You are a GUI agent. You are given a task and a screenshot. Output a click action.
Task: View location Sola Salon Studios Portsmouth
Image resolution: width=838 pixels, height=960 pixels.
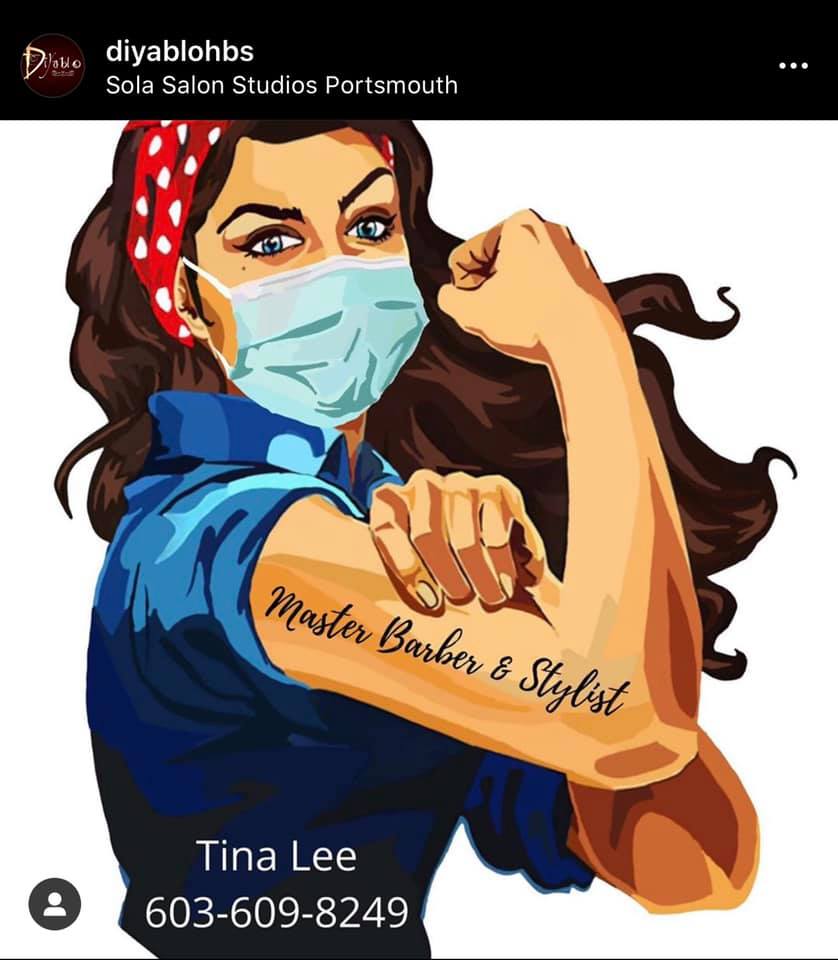pyautogui.click(x=281, y=84)
